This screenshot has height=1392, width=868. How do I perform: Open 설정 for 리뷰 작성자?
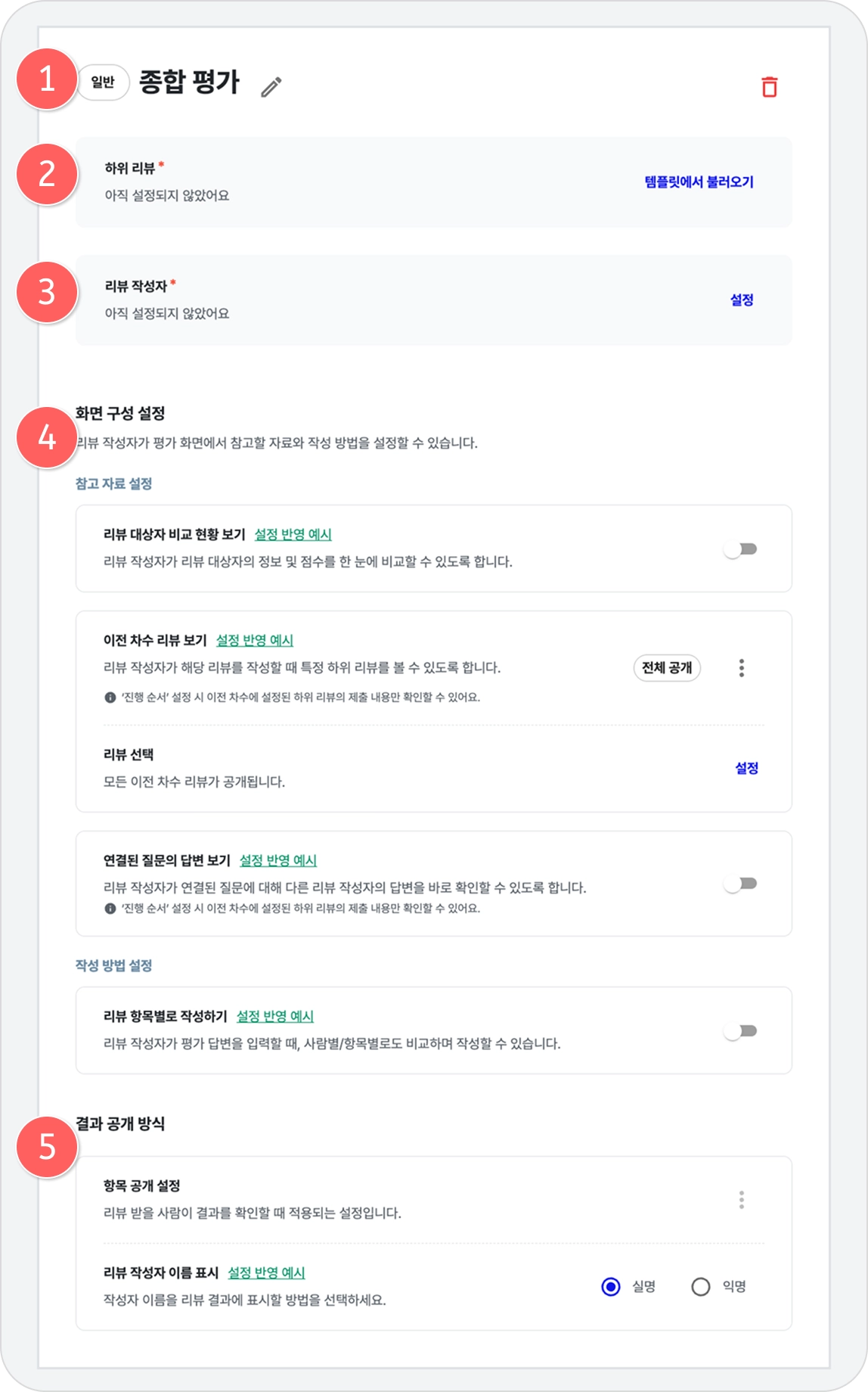click(x=741, y=300)
